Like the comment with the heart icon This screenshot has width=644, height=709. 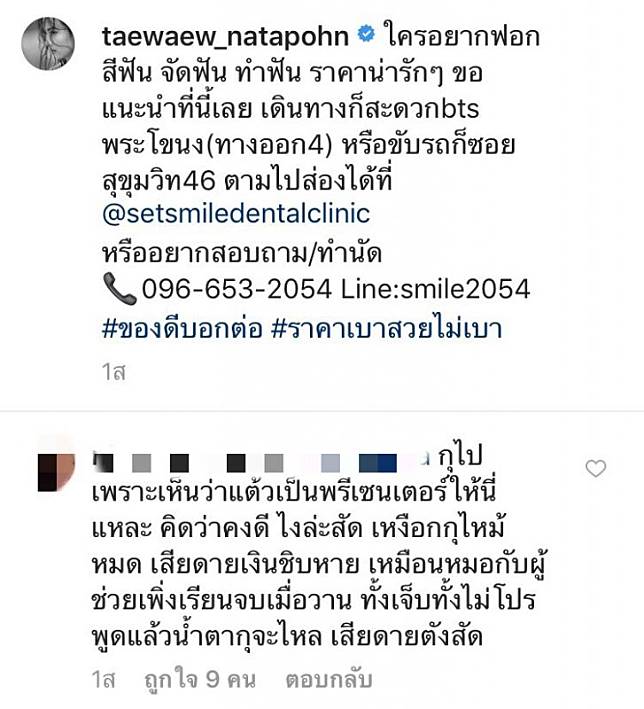tap(595, 468)
